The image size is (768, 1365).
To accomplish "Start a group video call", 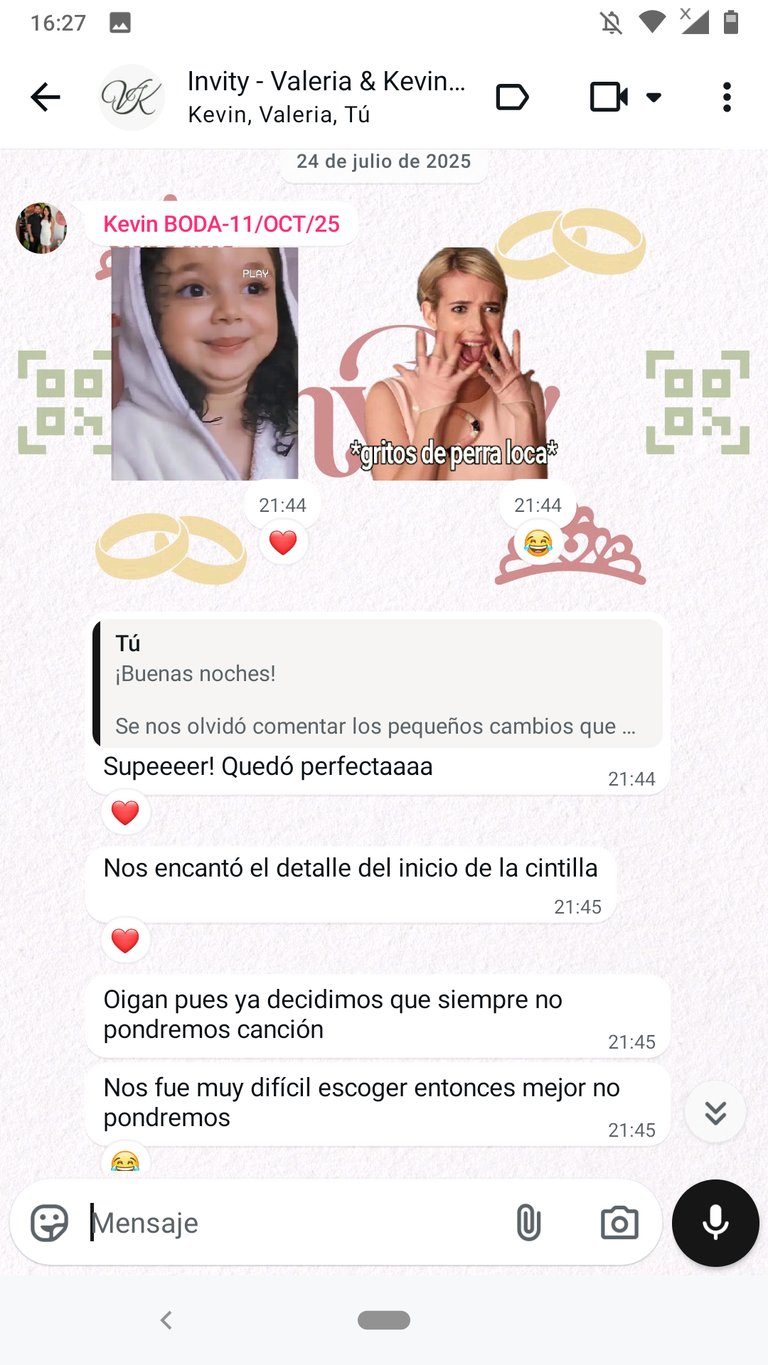I will (x=608, y=97).
